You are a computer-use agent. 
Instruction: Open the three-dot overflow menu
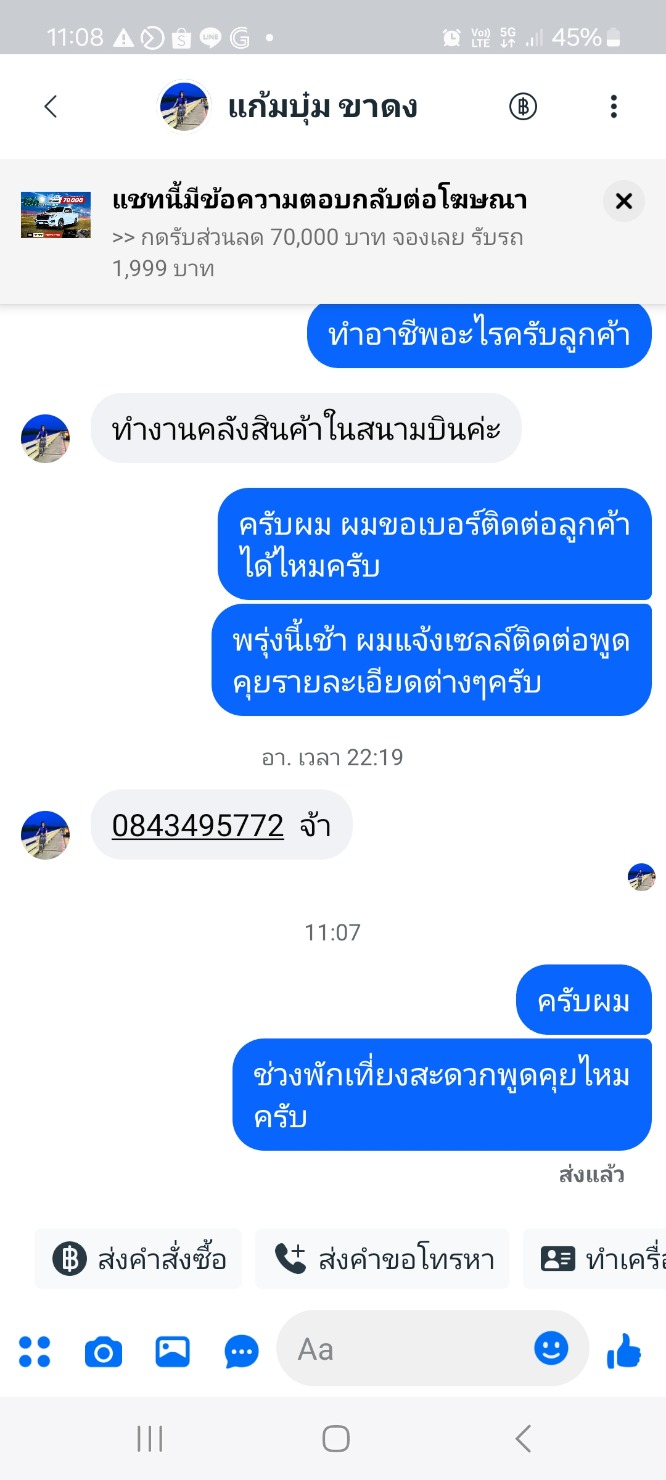pyautogui.click(x=614, y=106)
